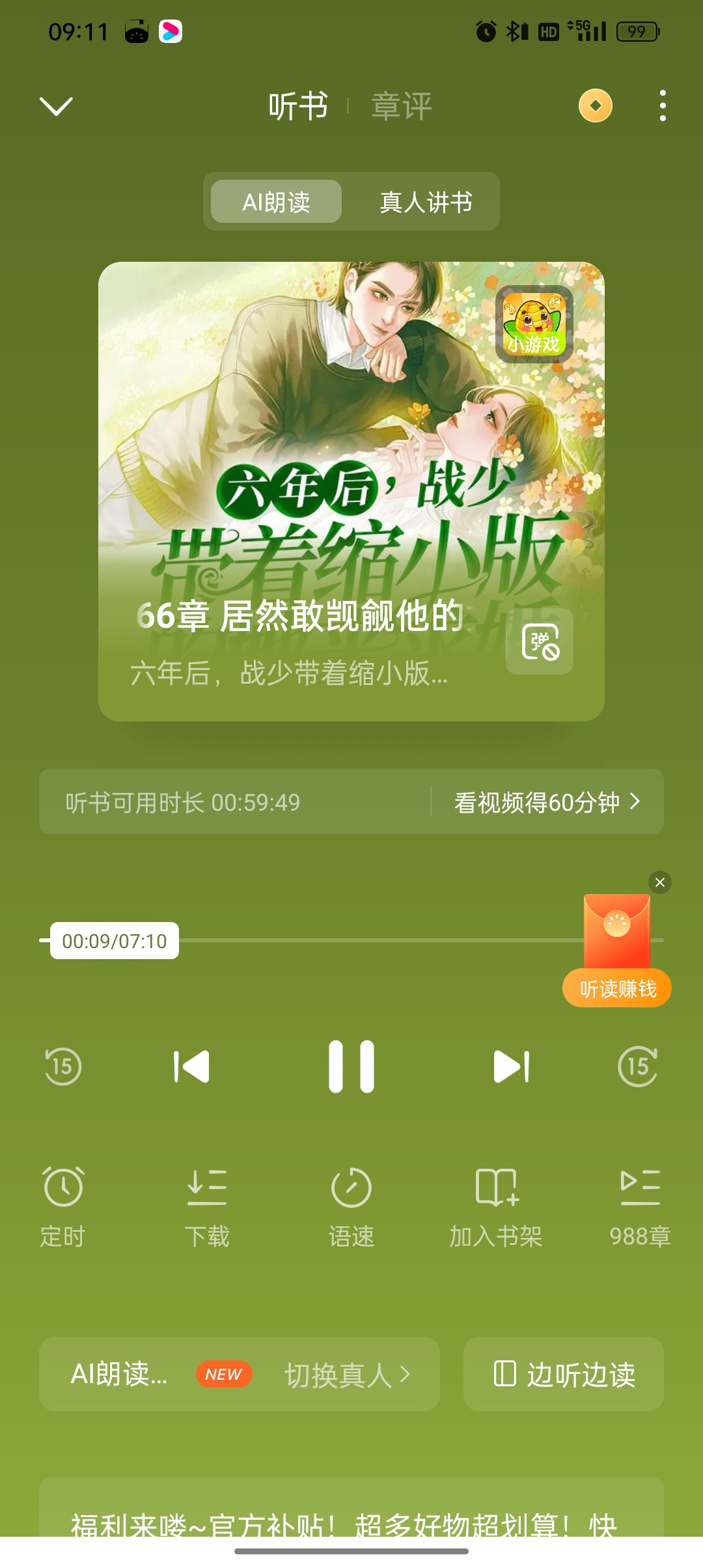This screenshot has width=703, height=1568.
Task: Adjust reading speed via 语速
Action: coord(351,1206)
